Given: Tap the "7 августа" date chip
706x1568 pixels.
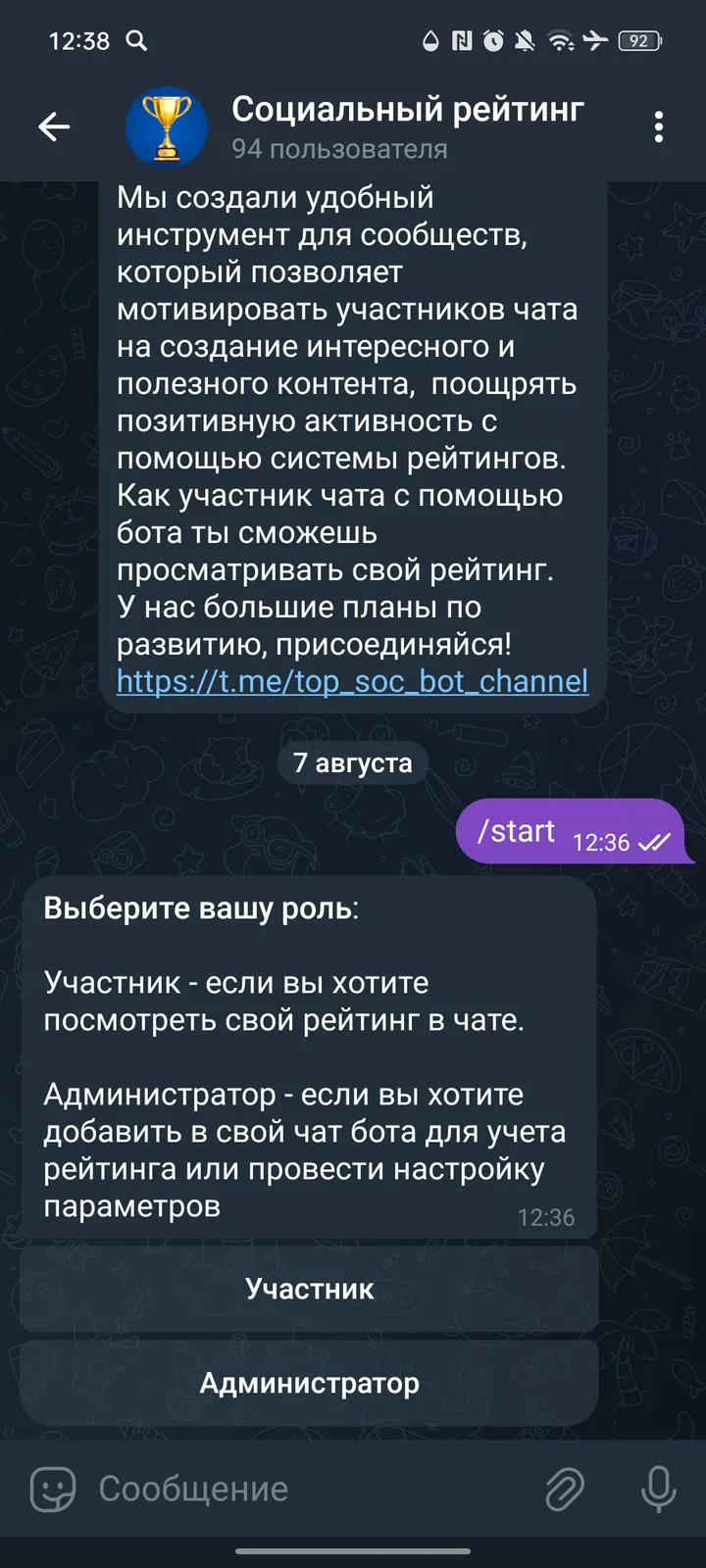Looking at the screenshot, I should click(x=353, y=762).
